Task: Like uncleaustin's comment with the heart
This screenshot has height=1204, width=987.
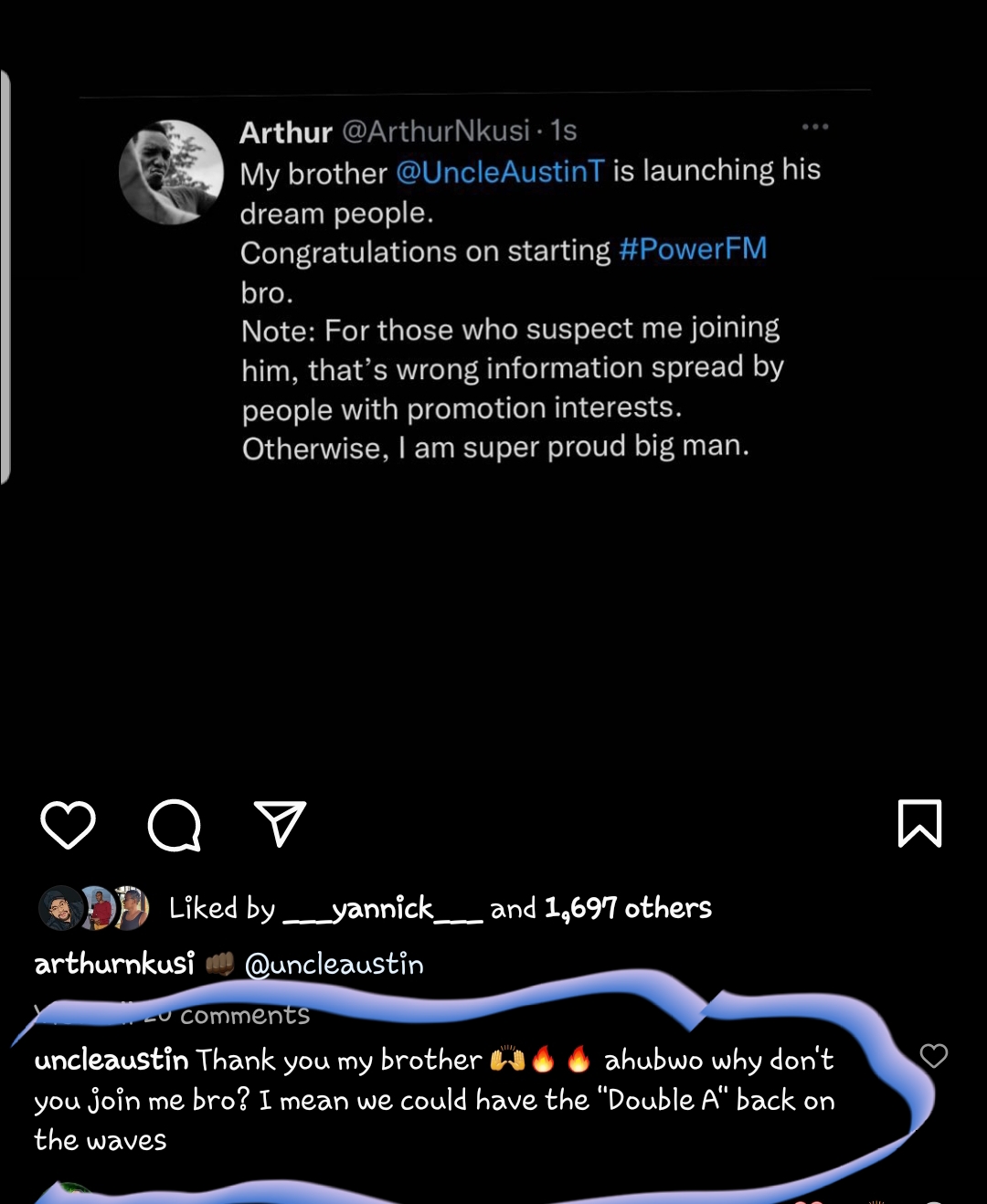Action: pyautogui.click(x=933, y=1056)
